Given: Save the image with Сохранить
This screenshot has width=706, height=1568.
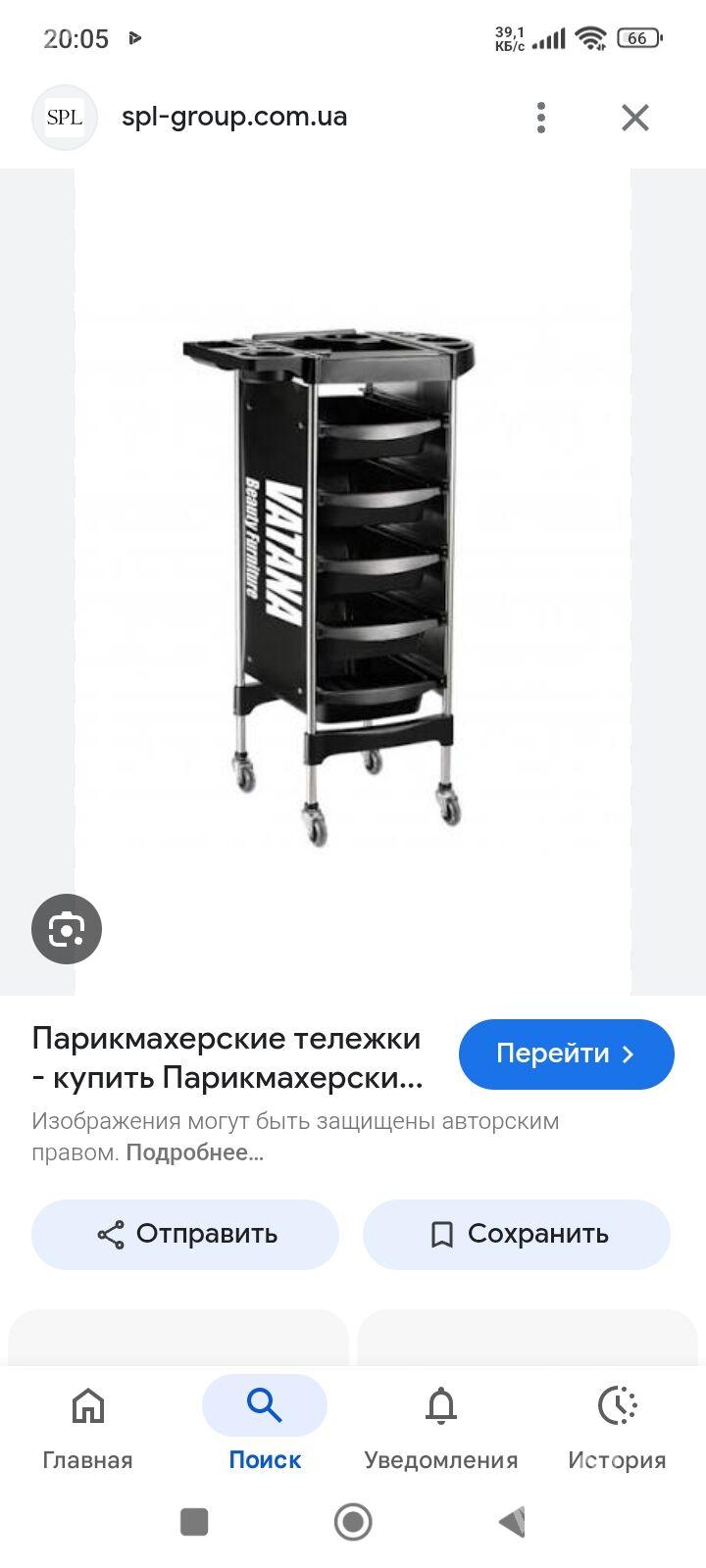Looking at the screenshot, I should [517, 1234].
